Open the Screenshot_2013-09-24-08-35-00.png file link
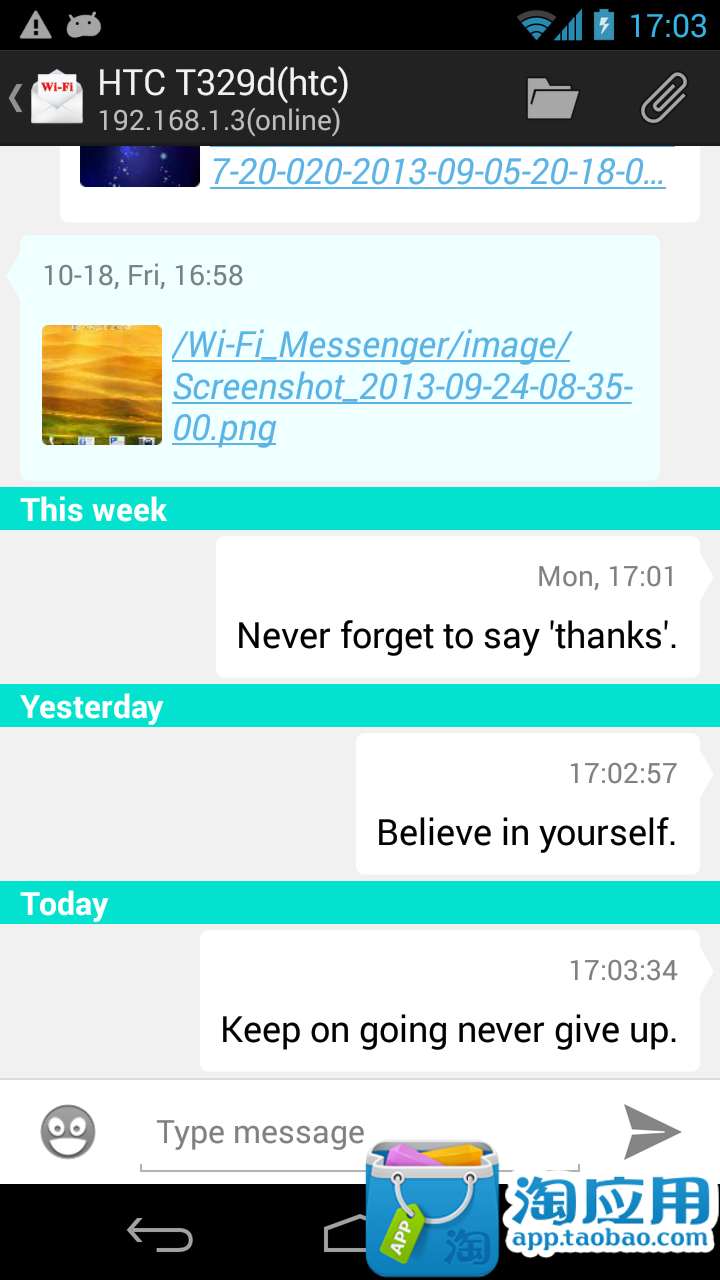Image resolution: width=720 pixels, height=1280 pixels. point(402,386)
